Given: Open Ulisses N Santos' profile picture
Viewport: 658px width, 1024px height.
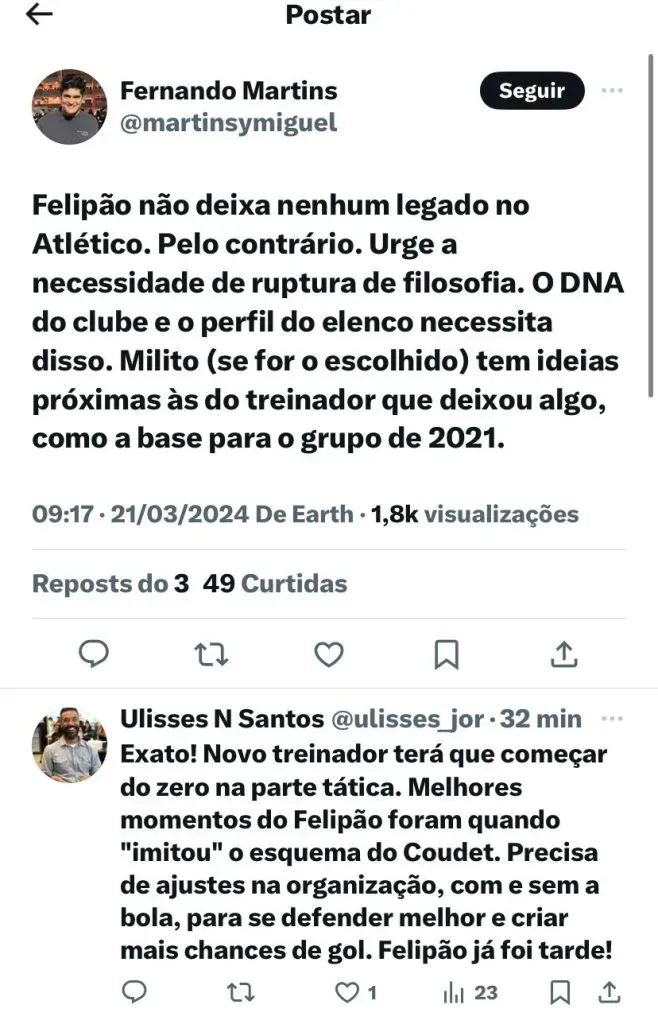Looking at the screenshot, I should coord(69,745).
